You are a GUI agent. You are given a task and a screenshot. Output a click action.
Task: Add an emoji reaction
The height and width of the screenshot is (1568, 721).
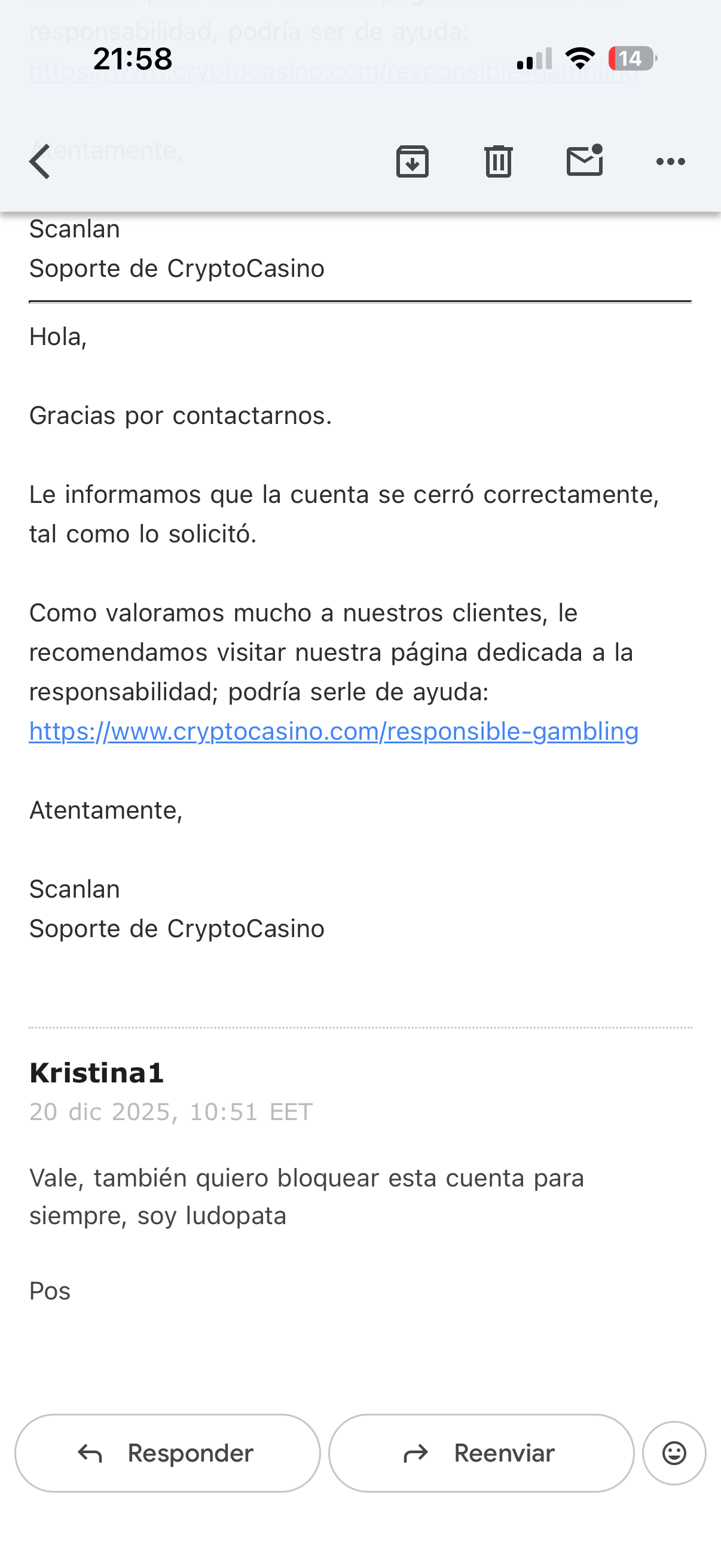[x=674, y=1453]
